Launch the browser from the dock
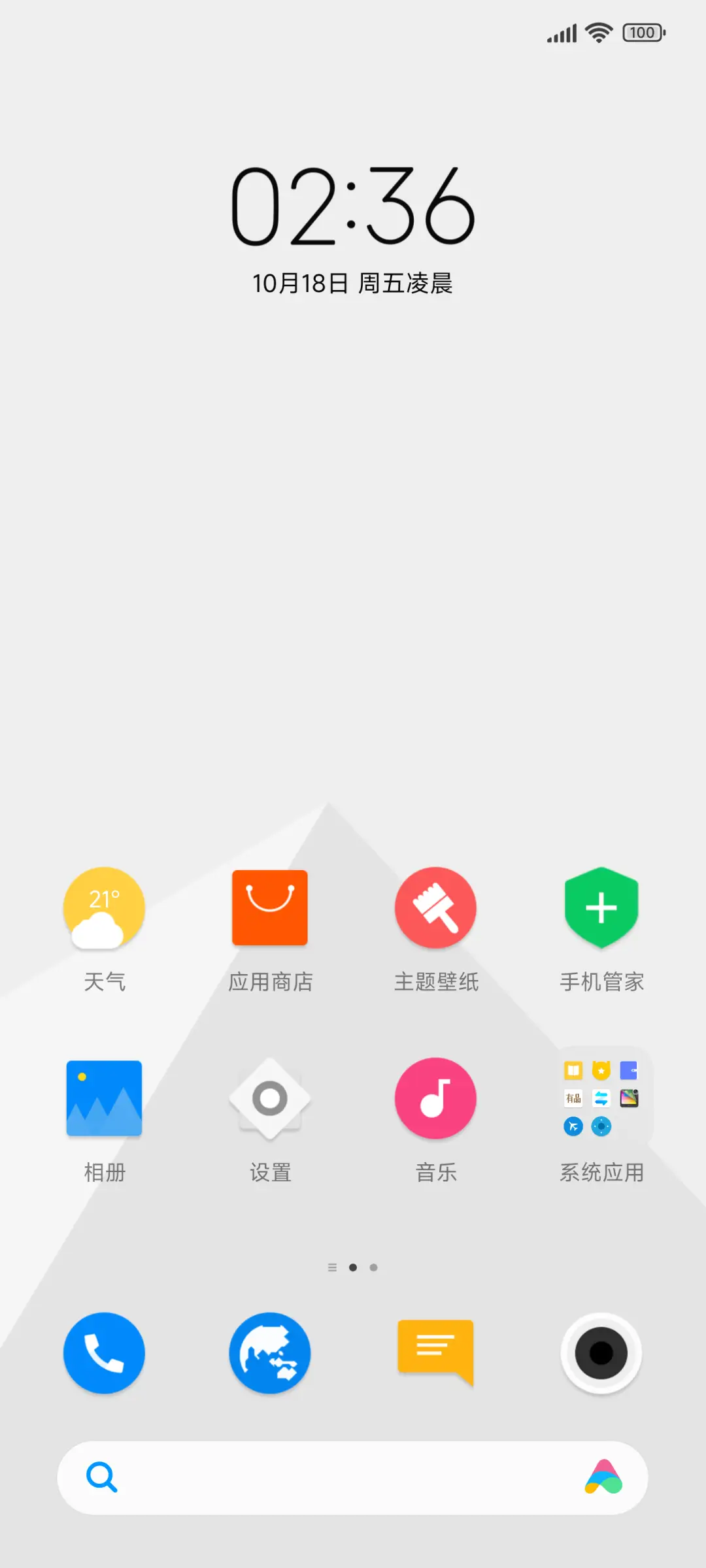The width and height of the screenshot is (706, 1568). pos(270,1353)
